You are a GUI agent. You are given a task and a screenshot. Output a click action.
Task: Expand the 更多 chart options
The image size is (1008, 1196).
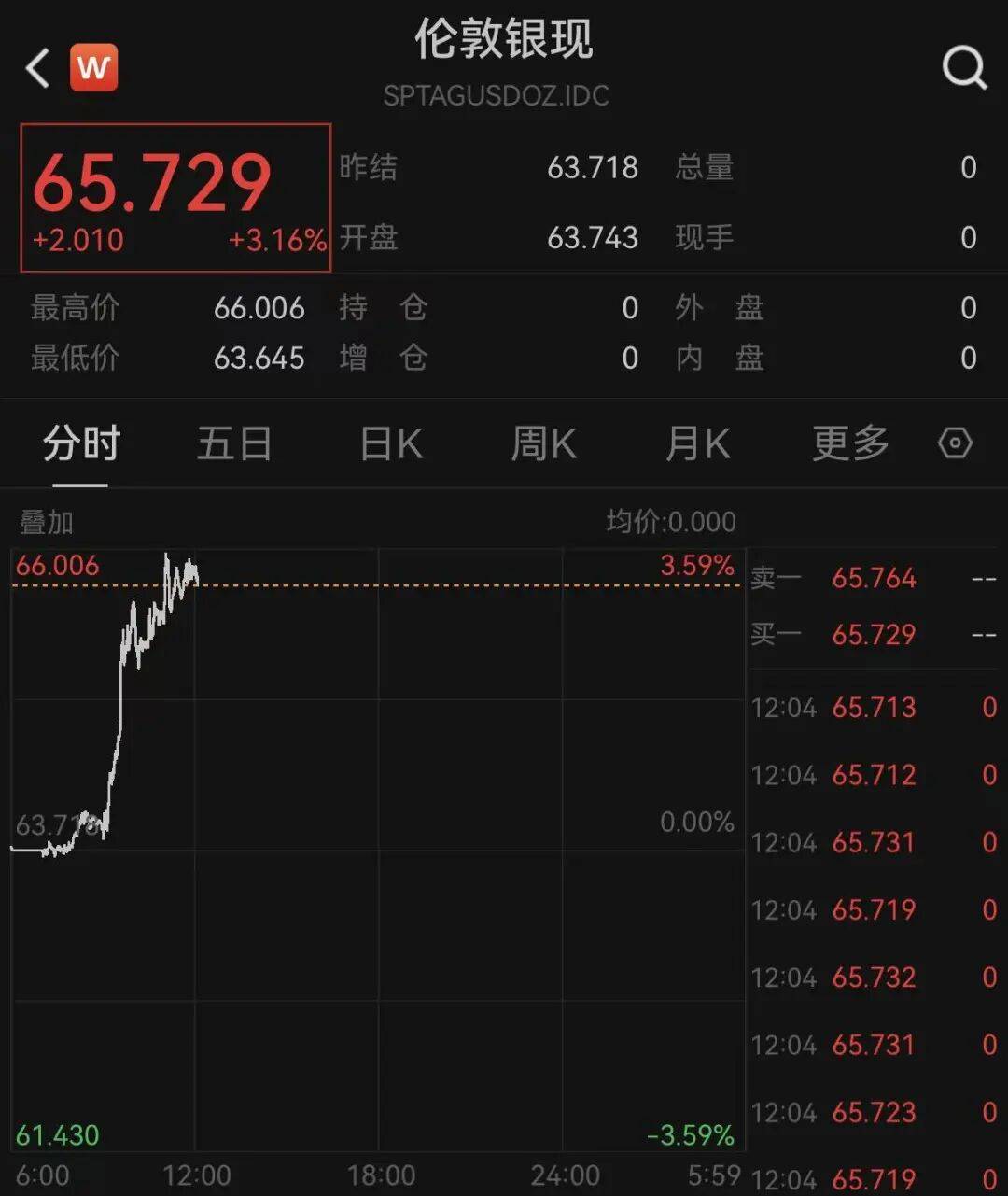pyautogui.click(x=850, y=443)
